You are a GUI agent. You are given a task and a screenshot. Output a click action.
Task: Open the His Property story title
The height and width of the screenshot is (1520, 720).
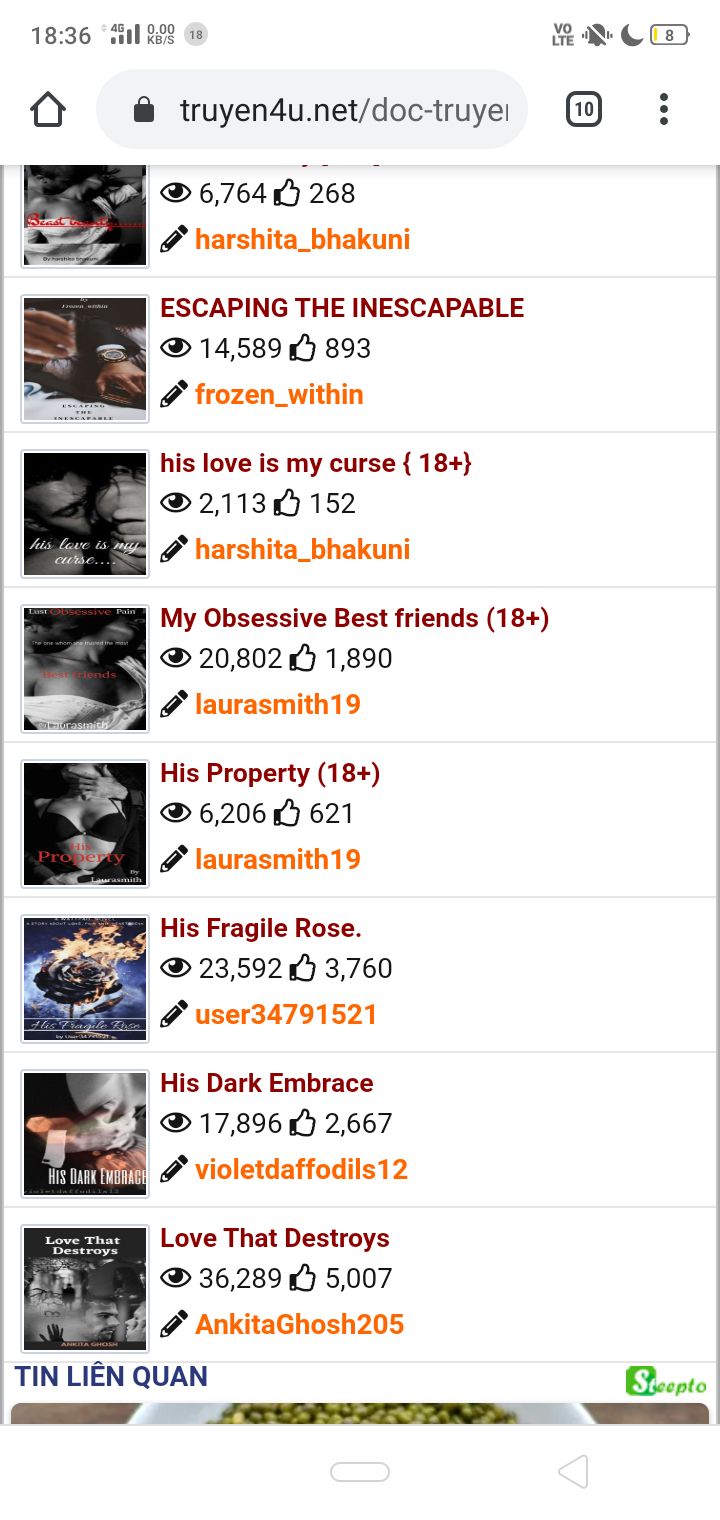(270, 773)
